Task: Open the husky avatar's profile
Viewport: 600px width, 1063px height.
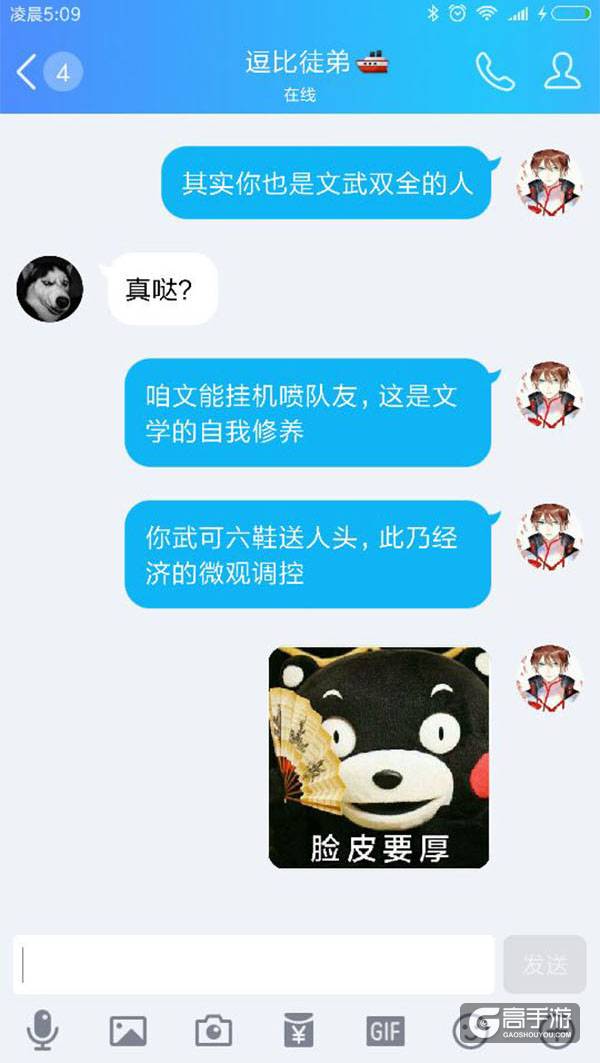Action: pos(50,289)
